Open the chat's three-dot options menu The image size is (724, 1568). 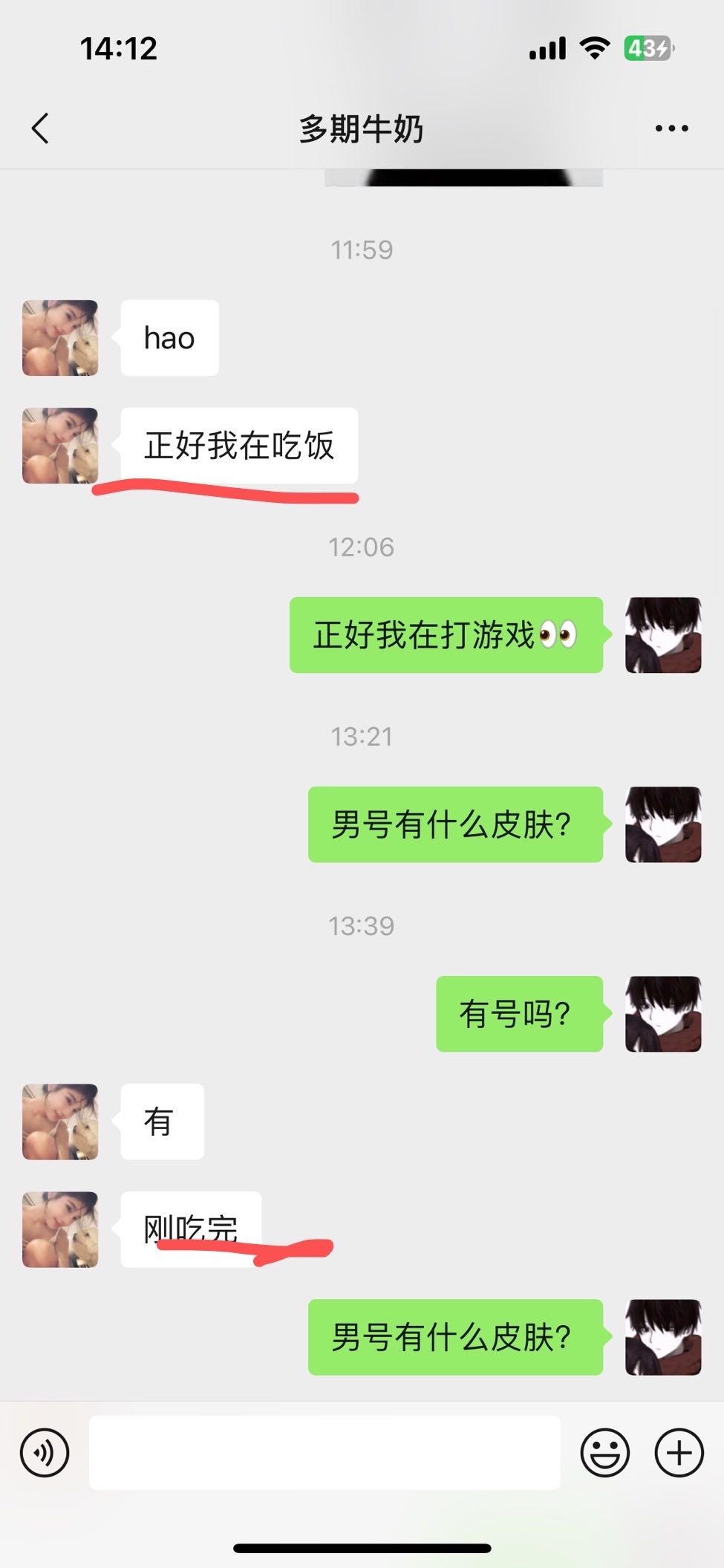point(671,129)
